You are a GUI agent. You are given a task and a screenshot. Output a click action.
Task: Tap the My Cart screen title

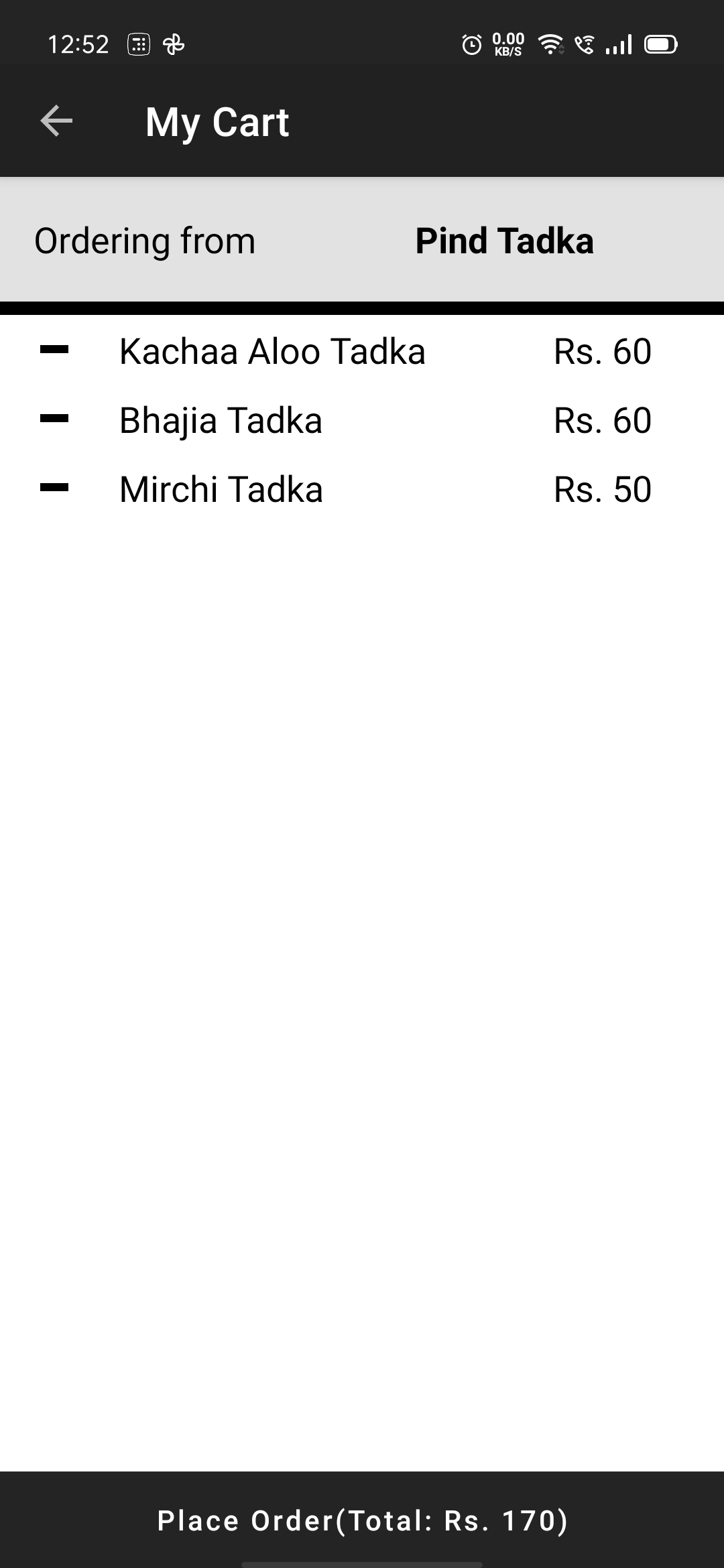pyautogui.click(x=217, y=121)
